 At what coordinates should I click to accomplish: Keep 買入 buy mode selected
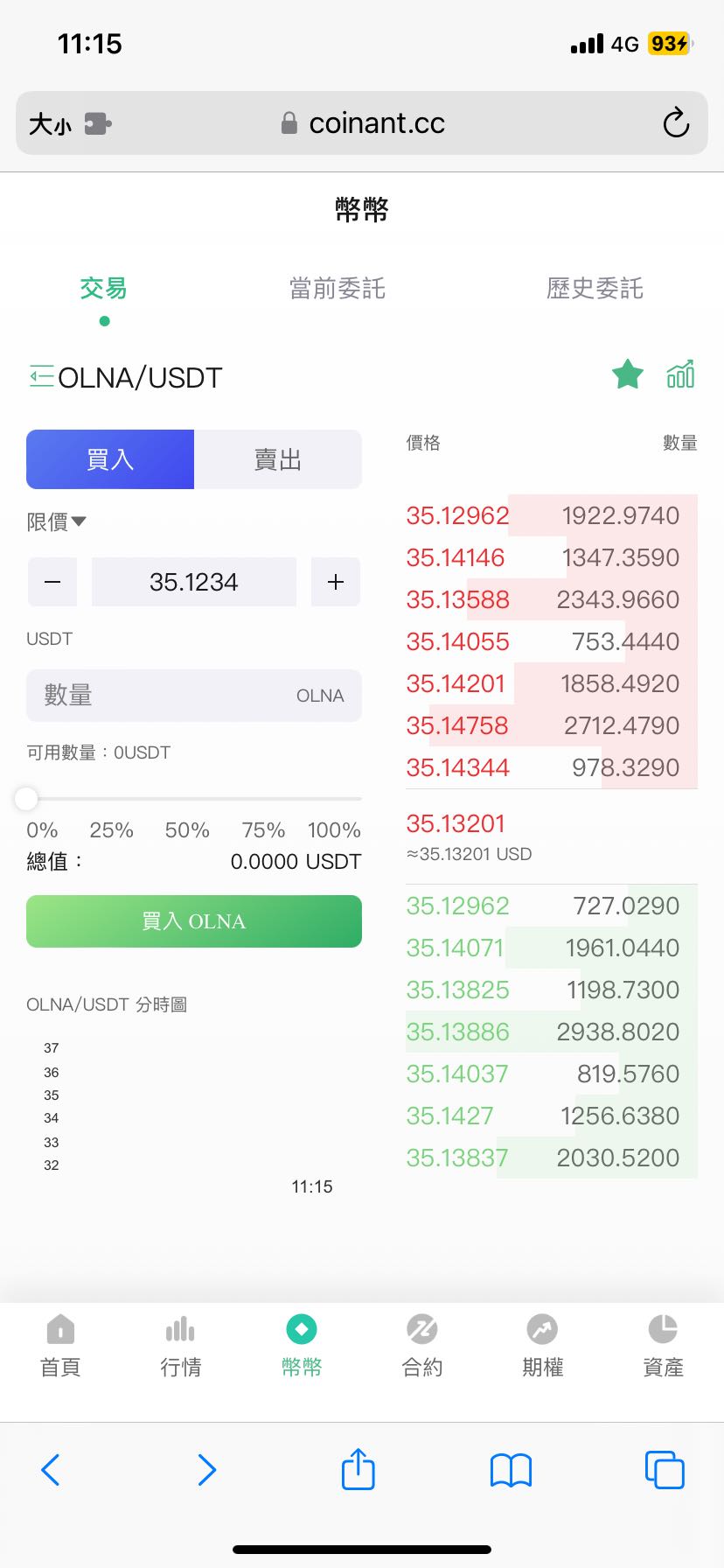click(110, 458)
